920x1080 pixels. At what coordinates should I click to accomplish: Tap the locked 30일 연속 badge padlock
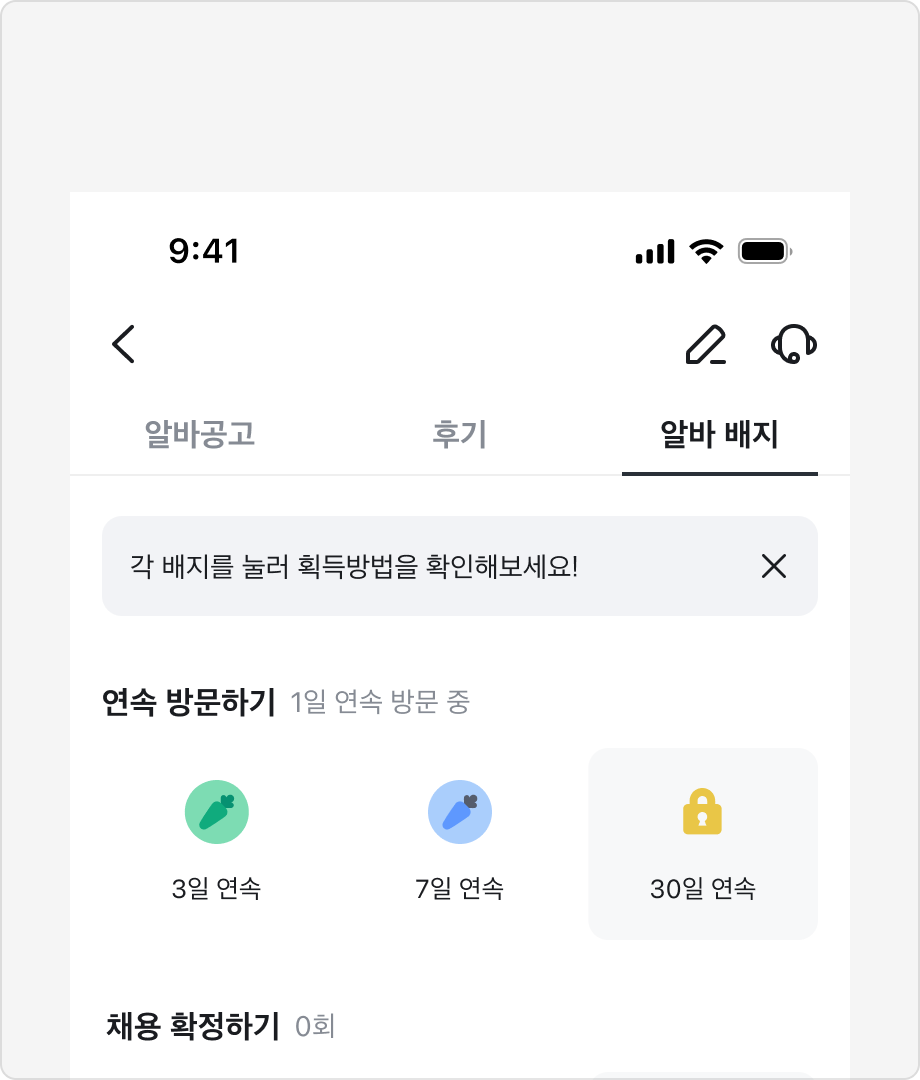pyautogui.click(x=703, y=811)
